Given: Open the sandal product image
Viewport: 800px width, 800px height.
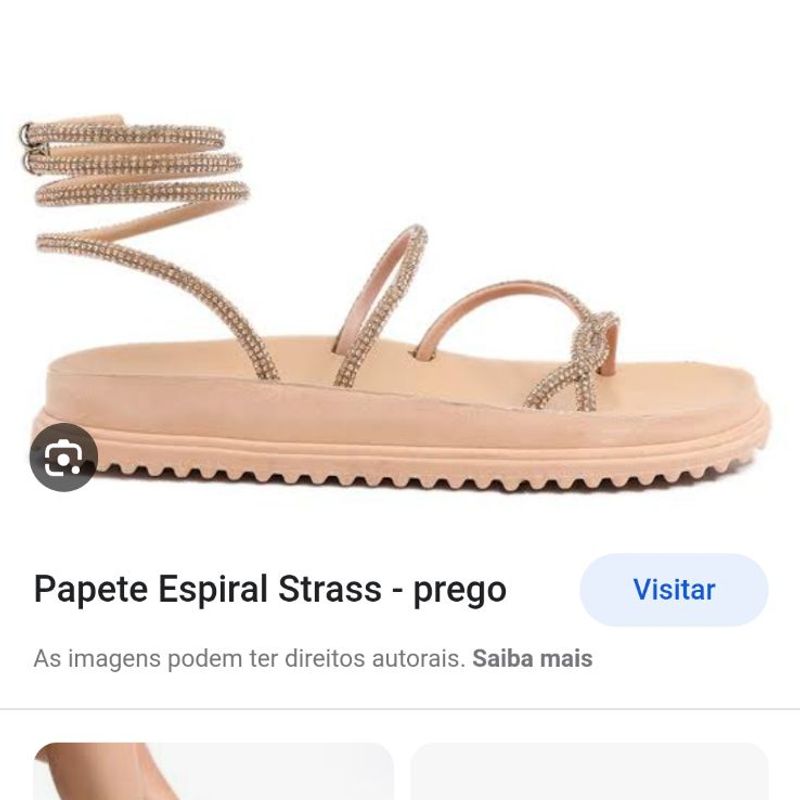Looking at the screenshot, I should click(400, 300).
